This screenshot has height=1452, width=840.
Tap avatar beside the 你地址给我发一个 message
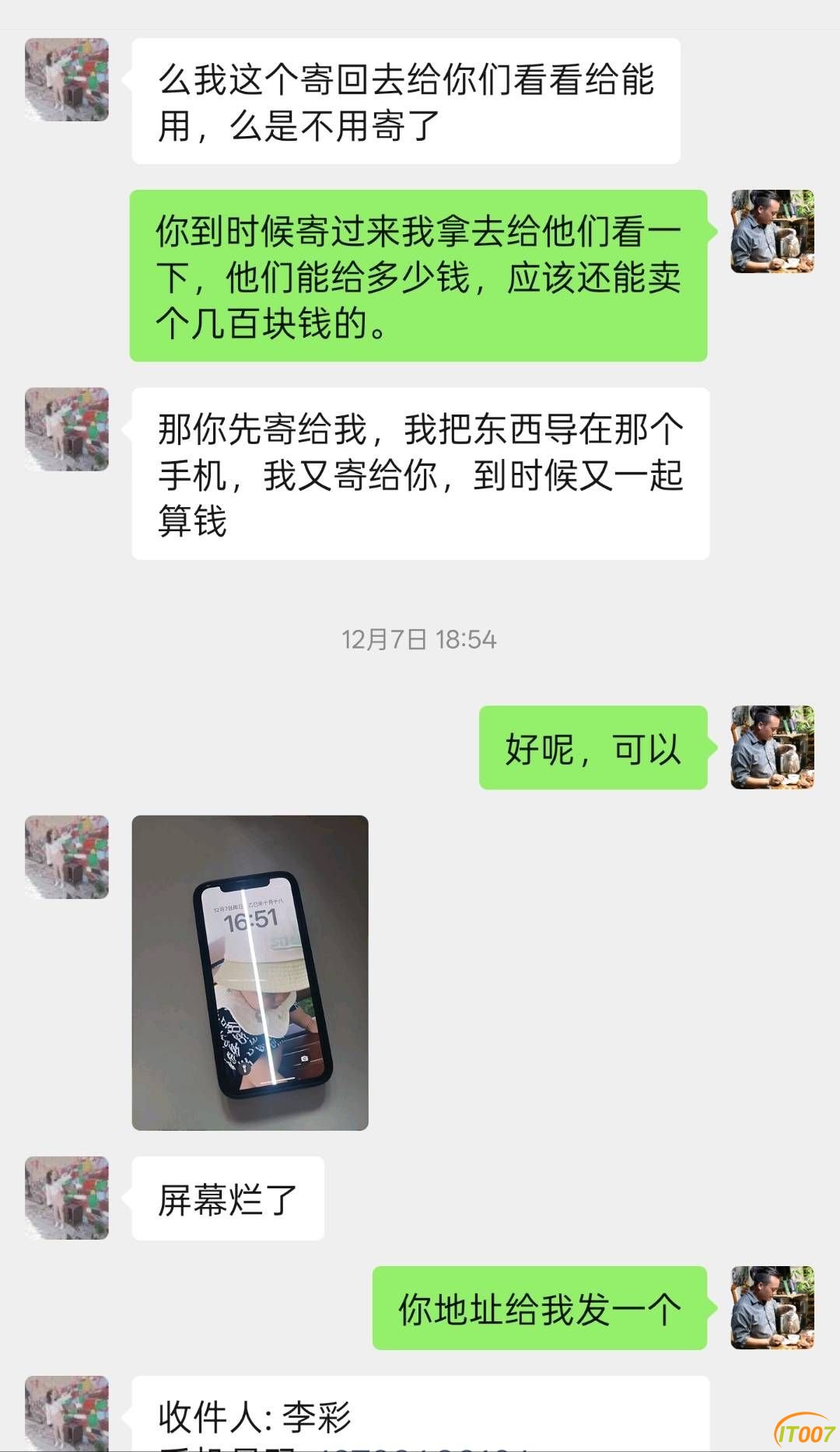click(x=772, y=1307)
